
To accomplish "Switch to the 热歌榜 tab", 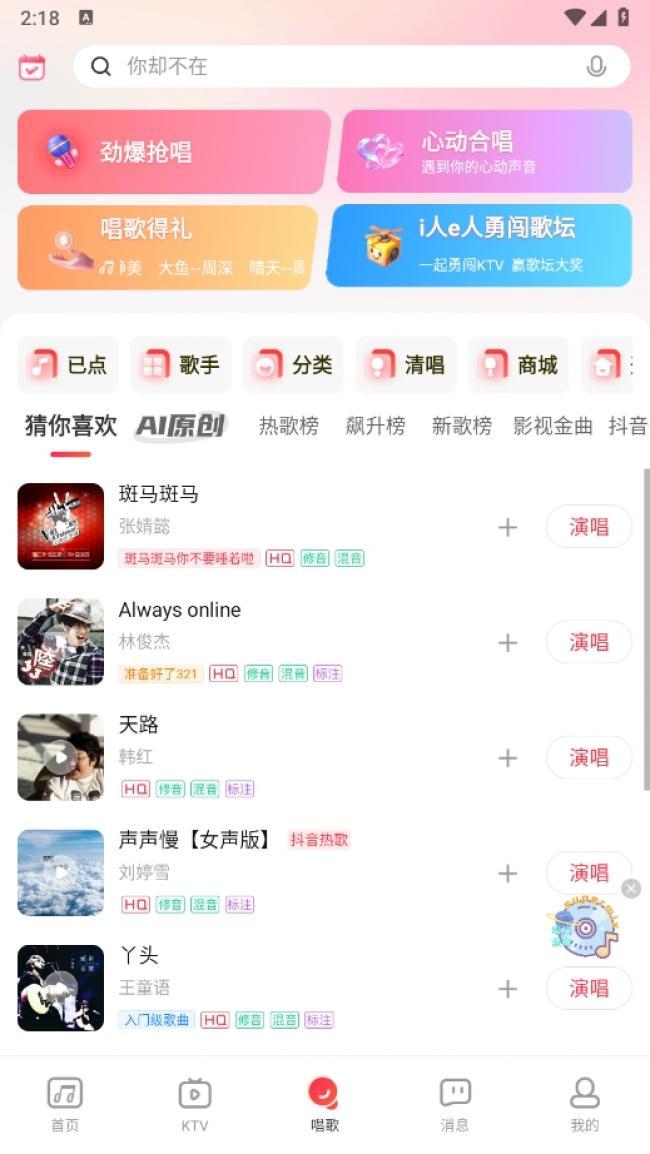I will [x=289, y=426].
